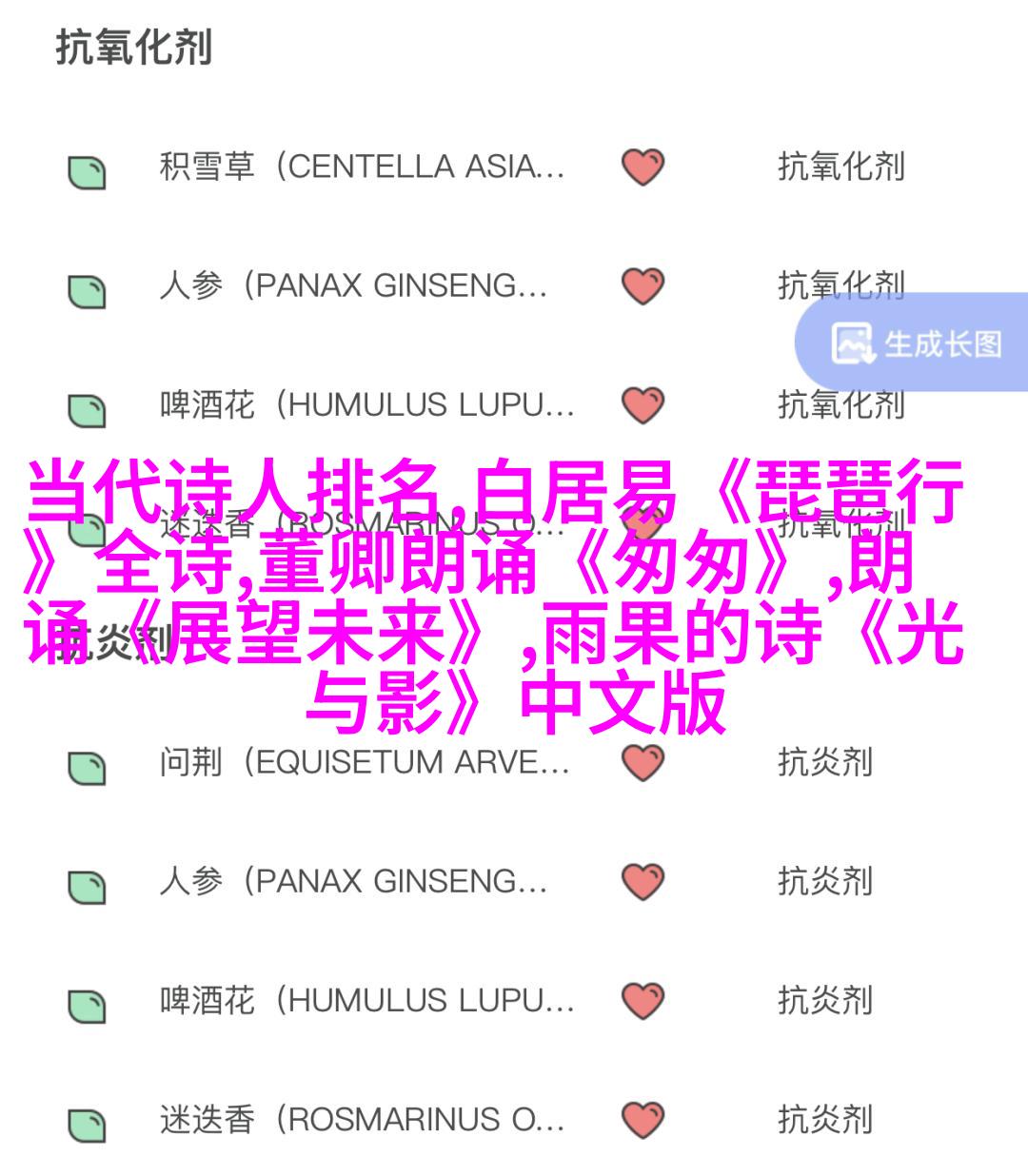The image size is (1028, 1176).
Task: Open the 人参 row under 抗氧化剂
Action: [x=352, y=286]
